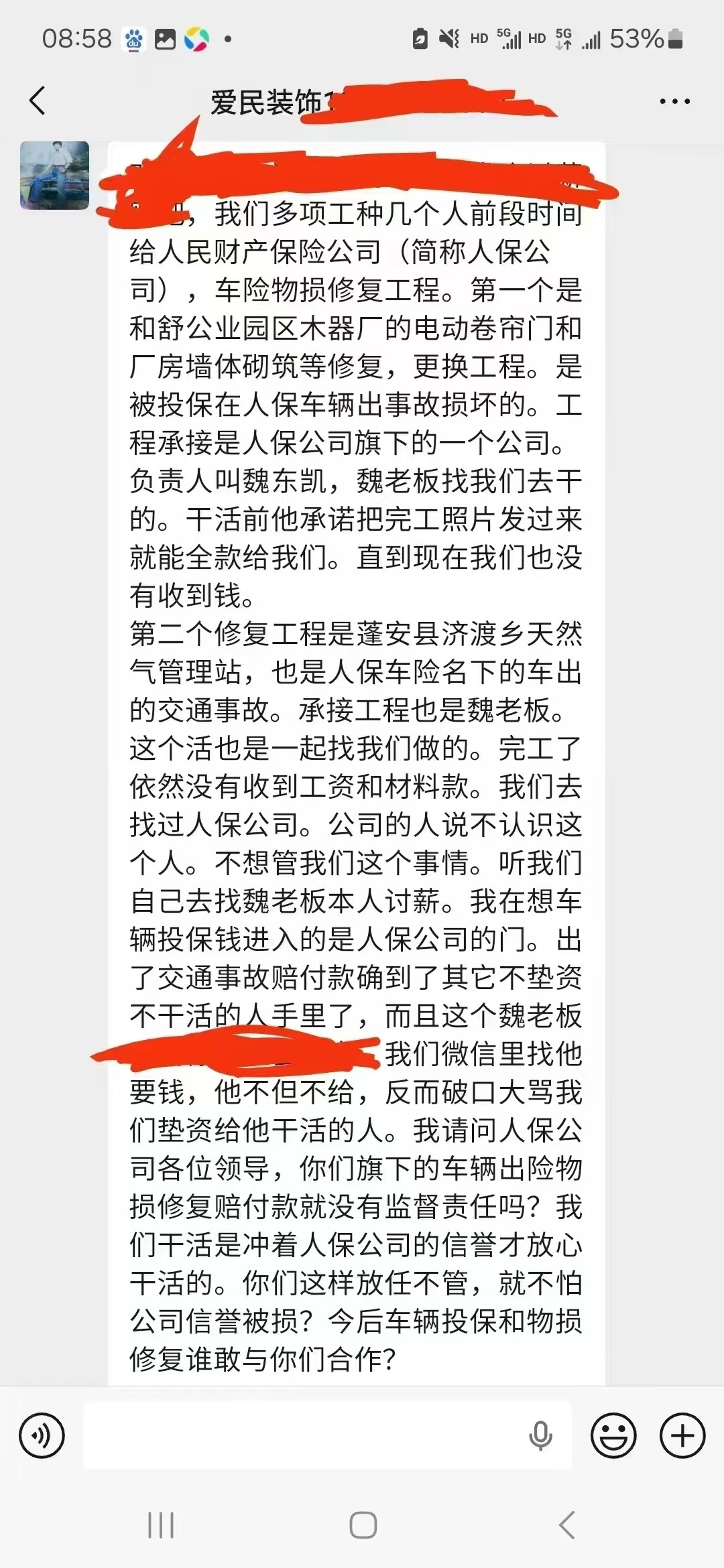
Task: Go back from the chat
Action: [38, 101]
